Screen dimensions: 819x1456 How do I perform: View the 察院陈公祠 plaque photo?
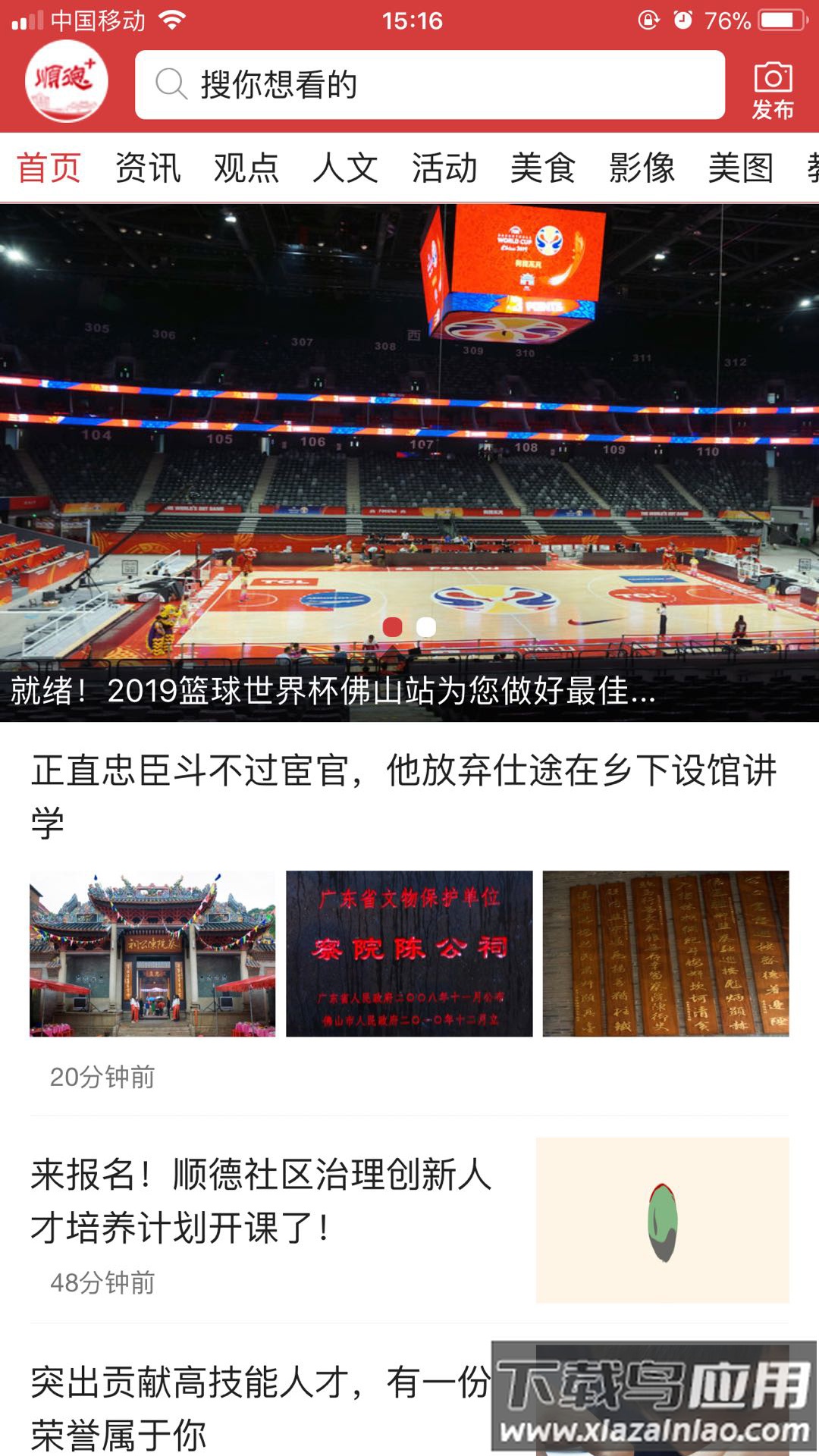click(x=409, y=953)
